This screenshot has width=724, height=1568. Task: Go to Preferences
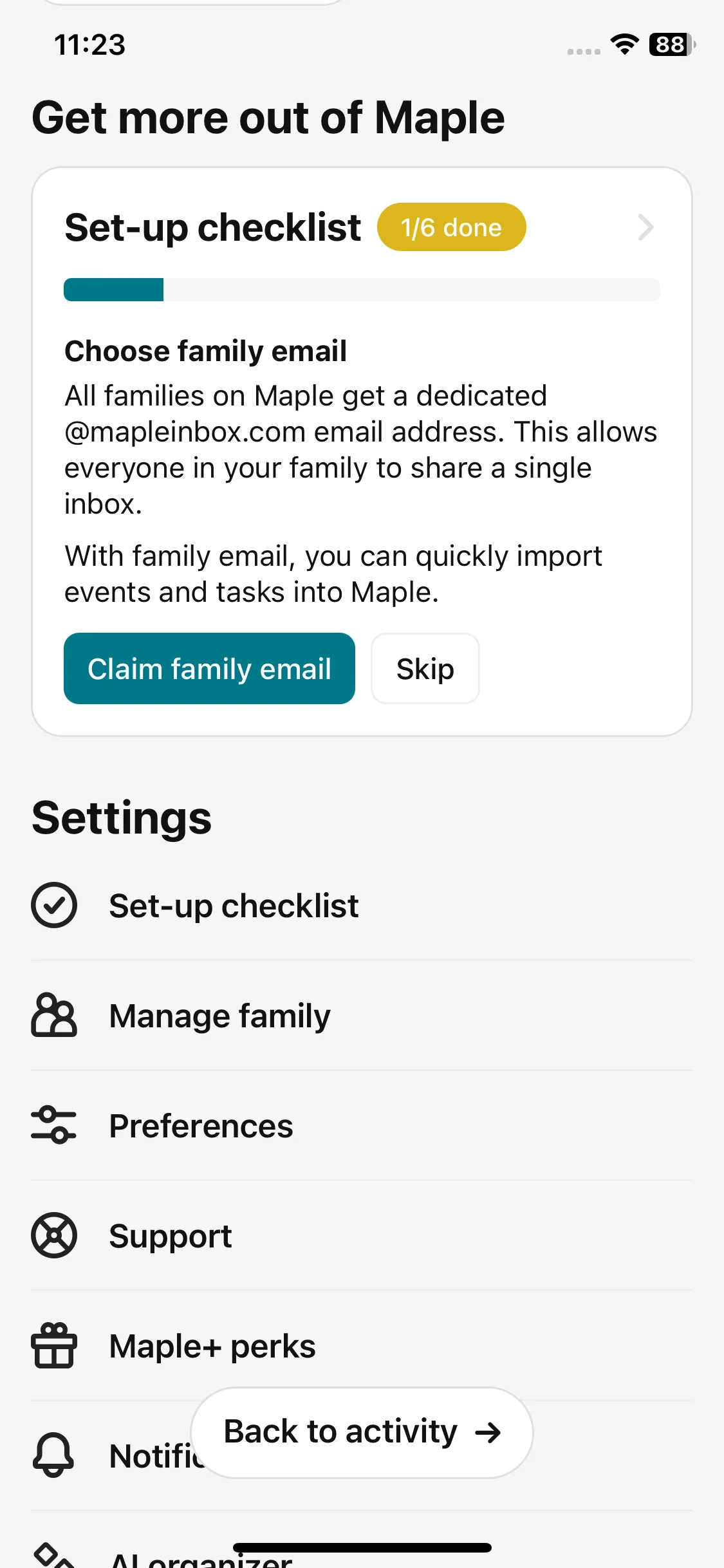(201, 1126)
